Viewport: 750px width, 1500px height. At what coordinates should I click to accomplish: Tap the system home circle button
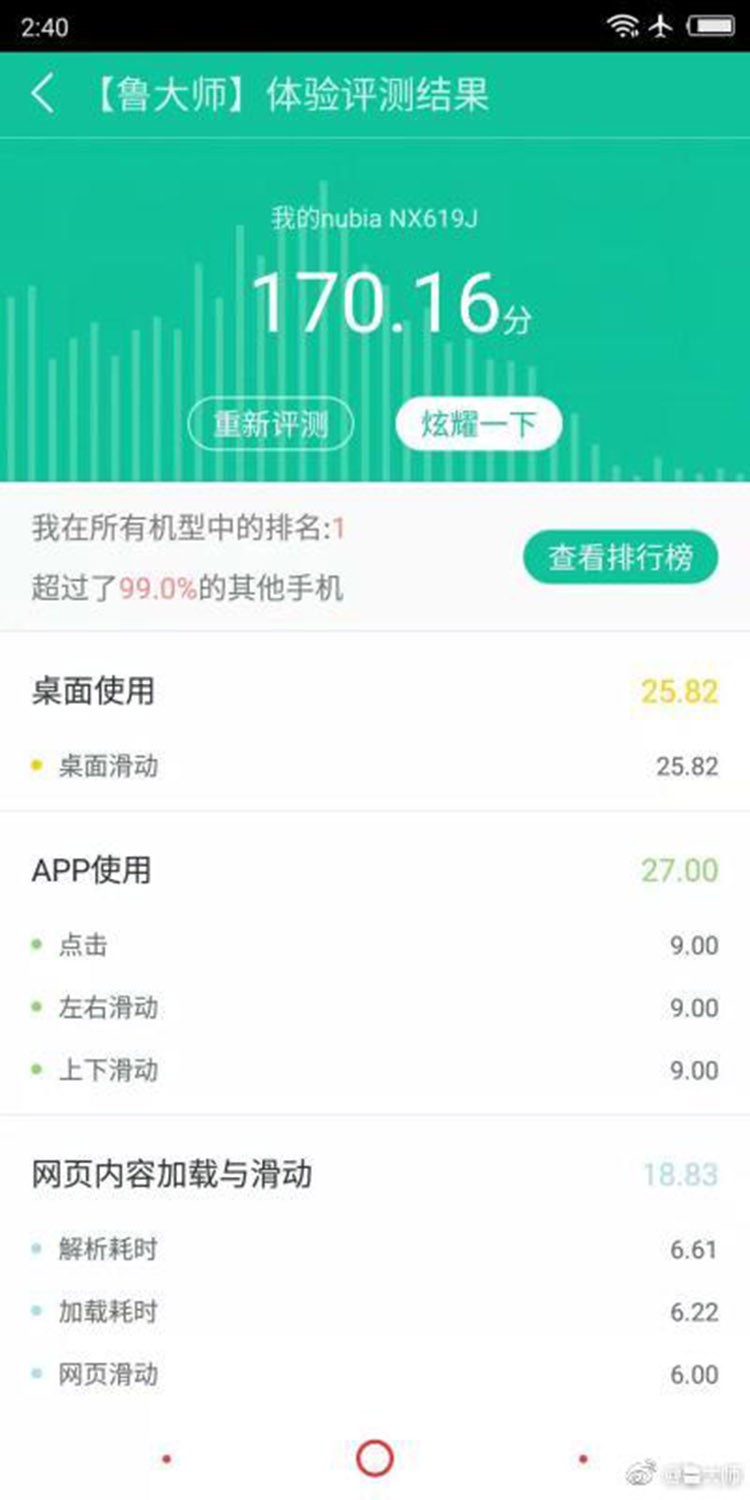coord(374,1458)
